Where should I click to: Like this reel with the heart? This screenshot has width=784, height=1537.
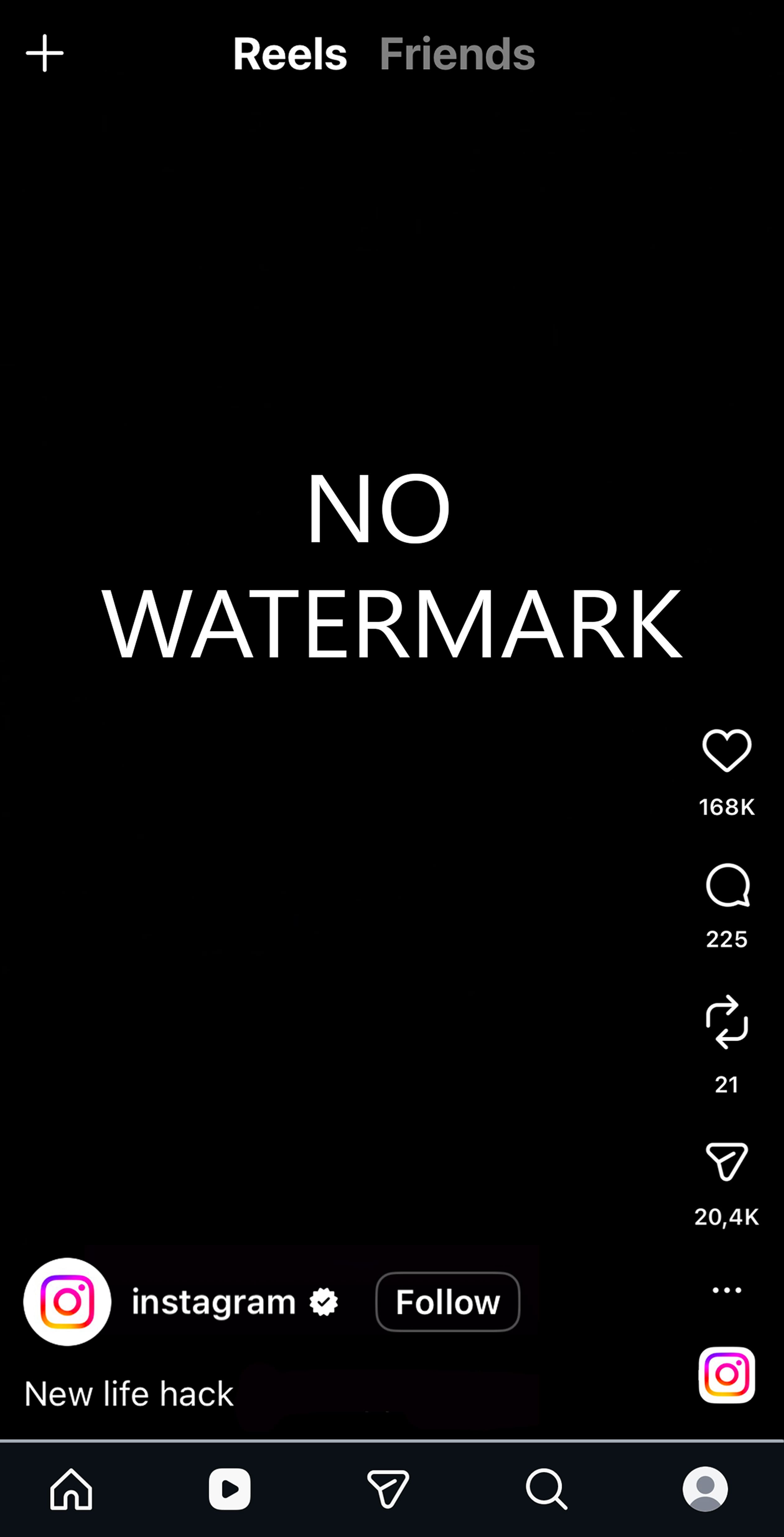tap(726, 750)
